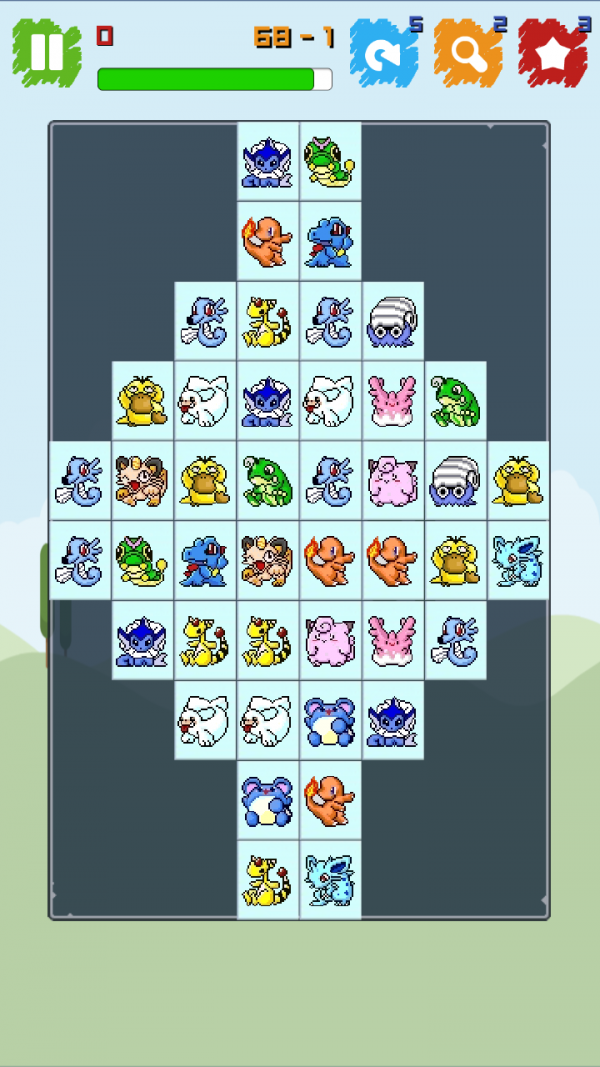Select the Meowth tile between Horsea and Psyduck
The image size is (600, 1067).
coord(143,480)
